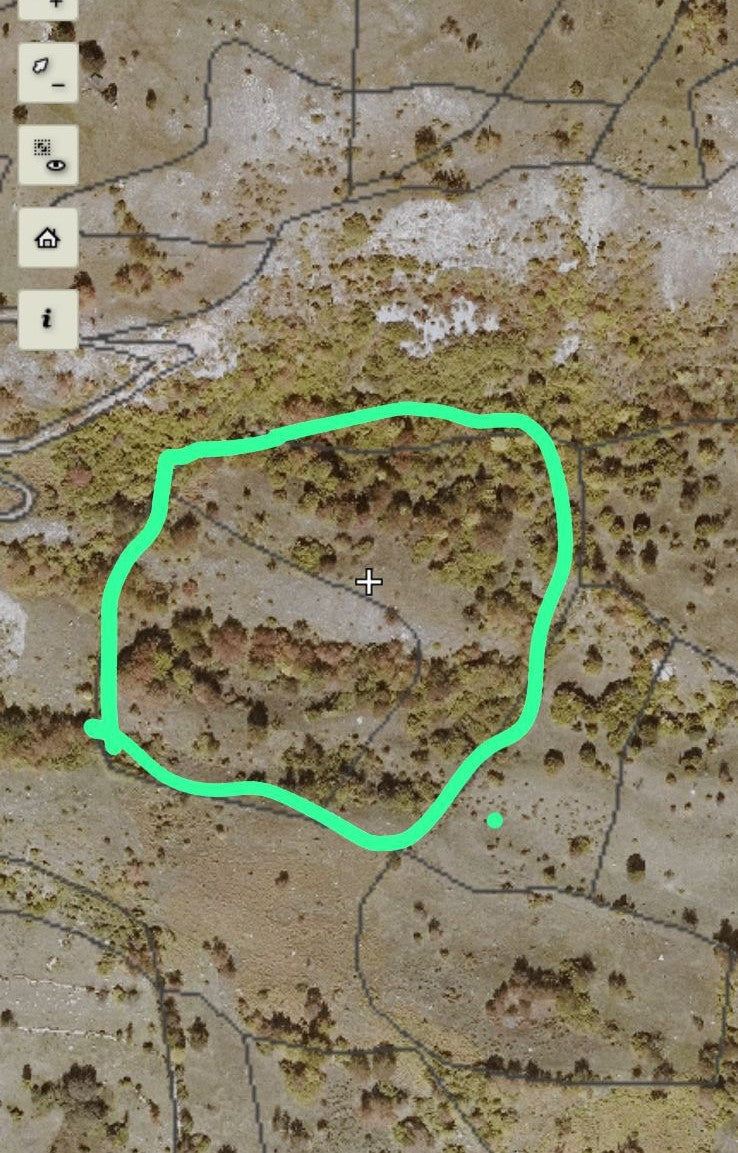Screen dimensions: 738x1153
Task: Open the info button
Action: coord(48,319)
